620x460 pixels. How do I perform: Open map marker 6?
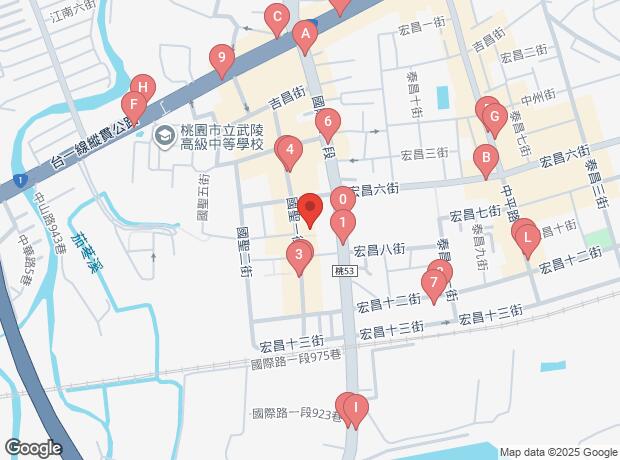point(328,126)
